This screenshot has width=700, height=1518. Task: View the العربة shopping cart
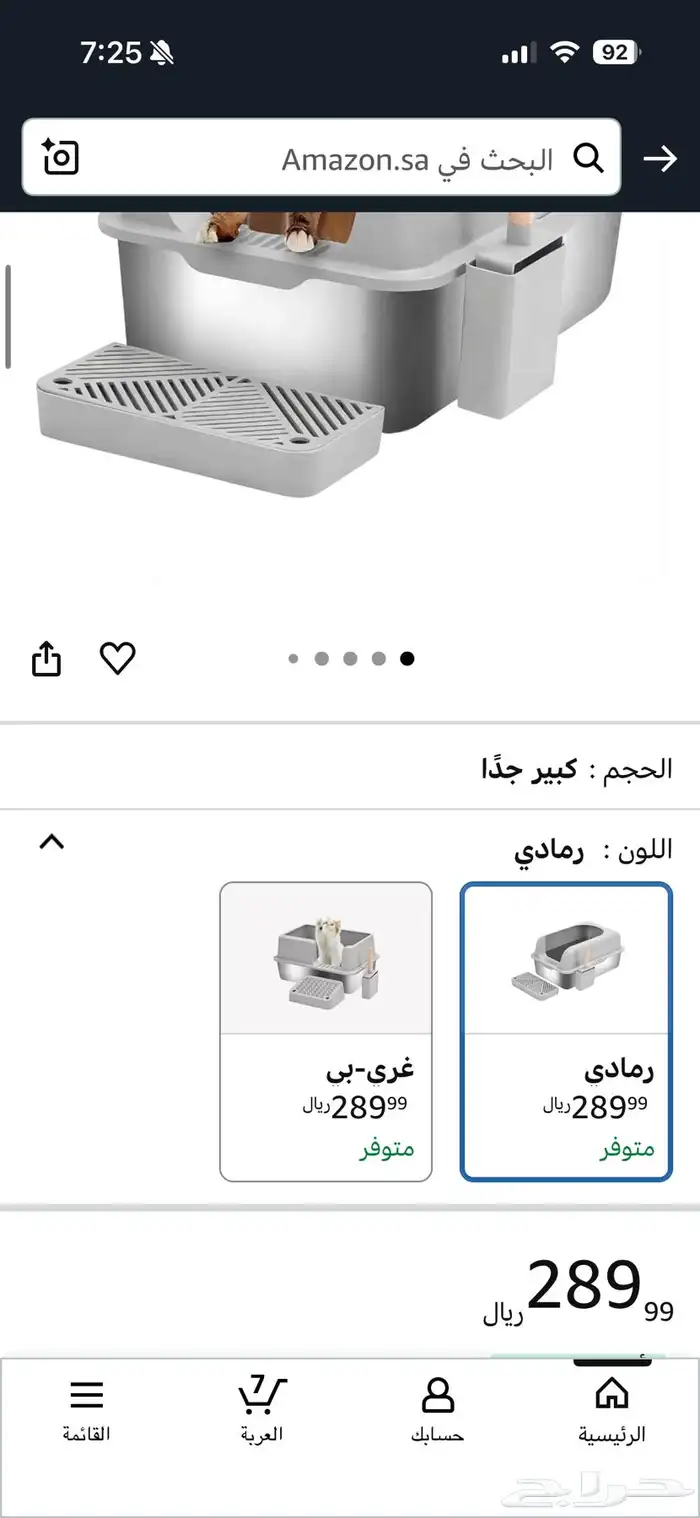(x=262, y=1410)
